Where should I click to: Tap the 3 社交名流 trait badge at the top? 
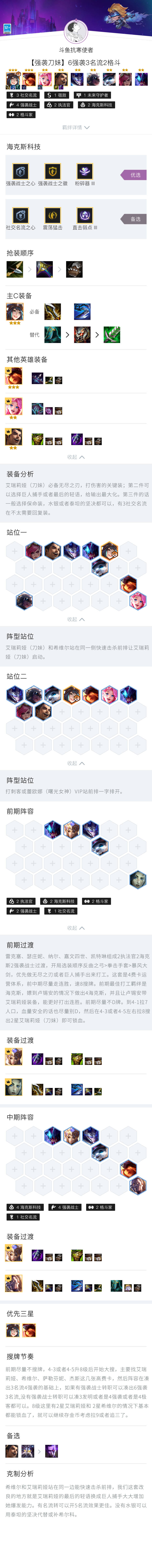pos(23,95)
